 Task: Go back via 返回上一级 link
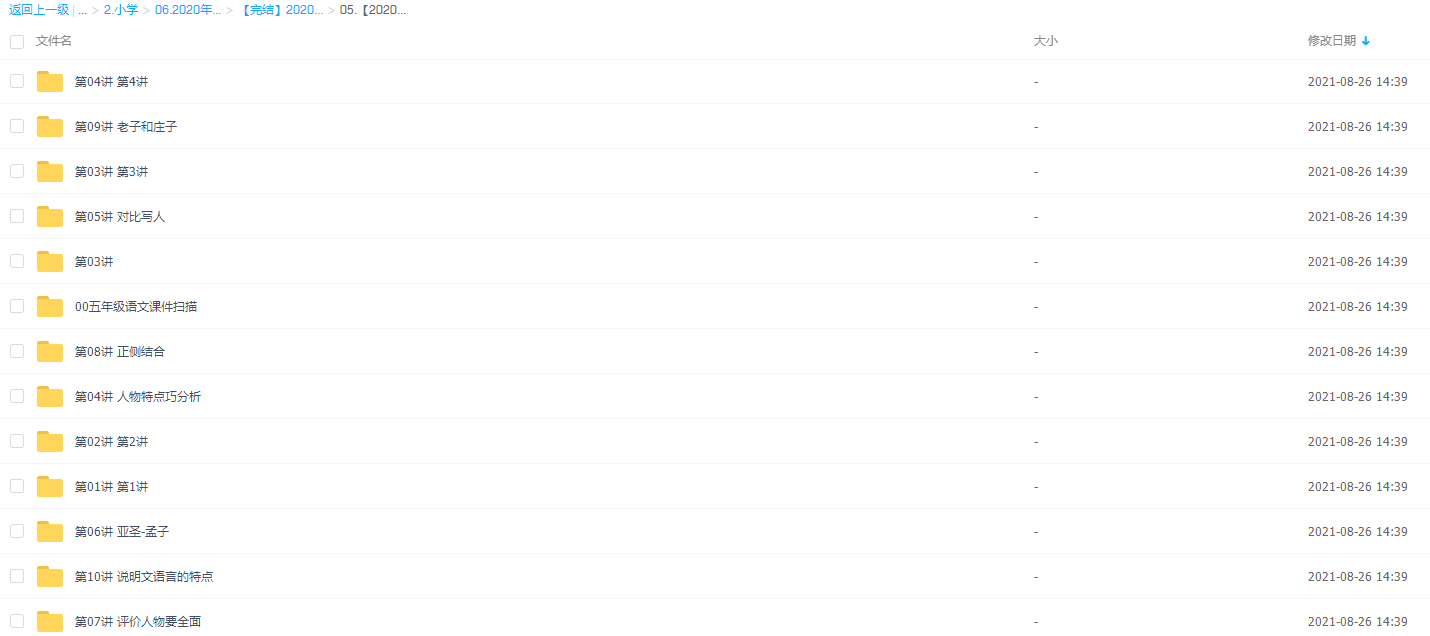pos(39,10)
